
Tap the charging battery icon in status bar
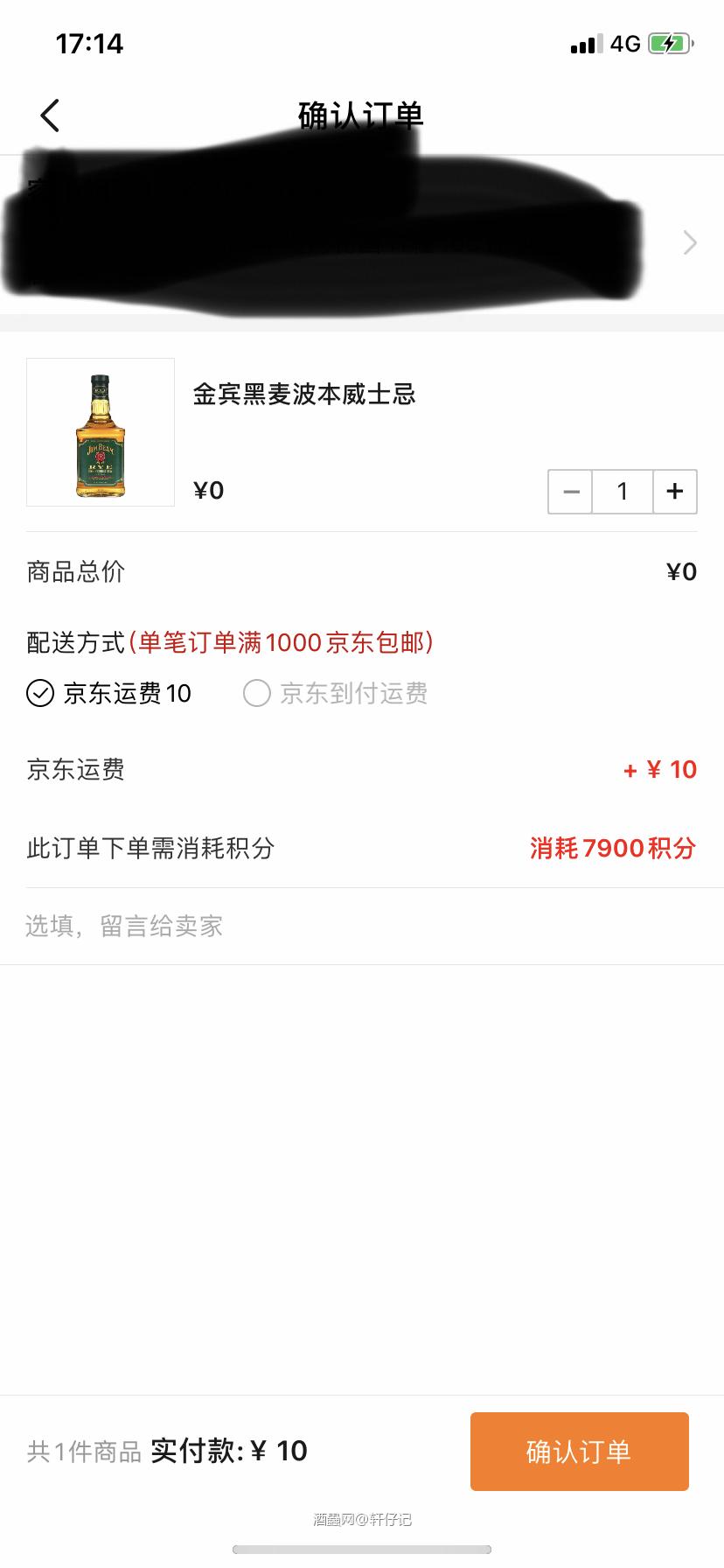[668, 43]
